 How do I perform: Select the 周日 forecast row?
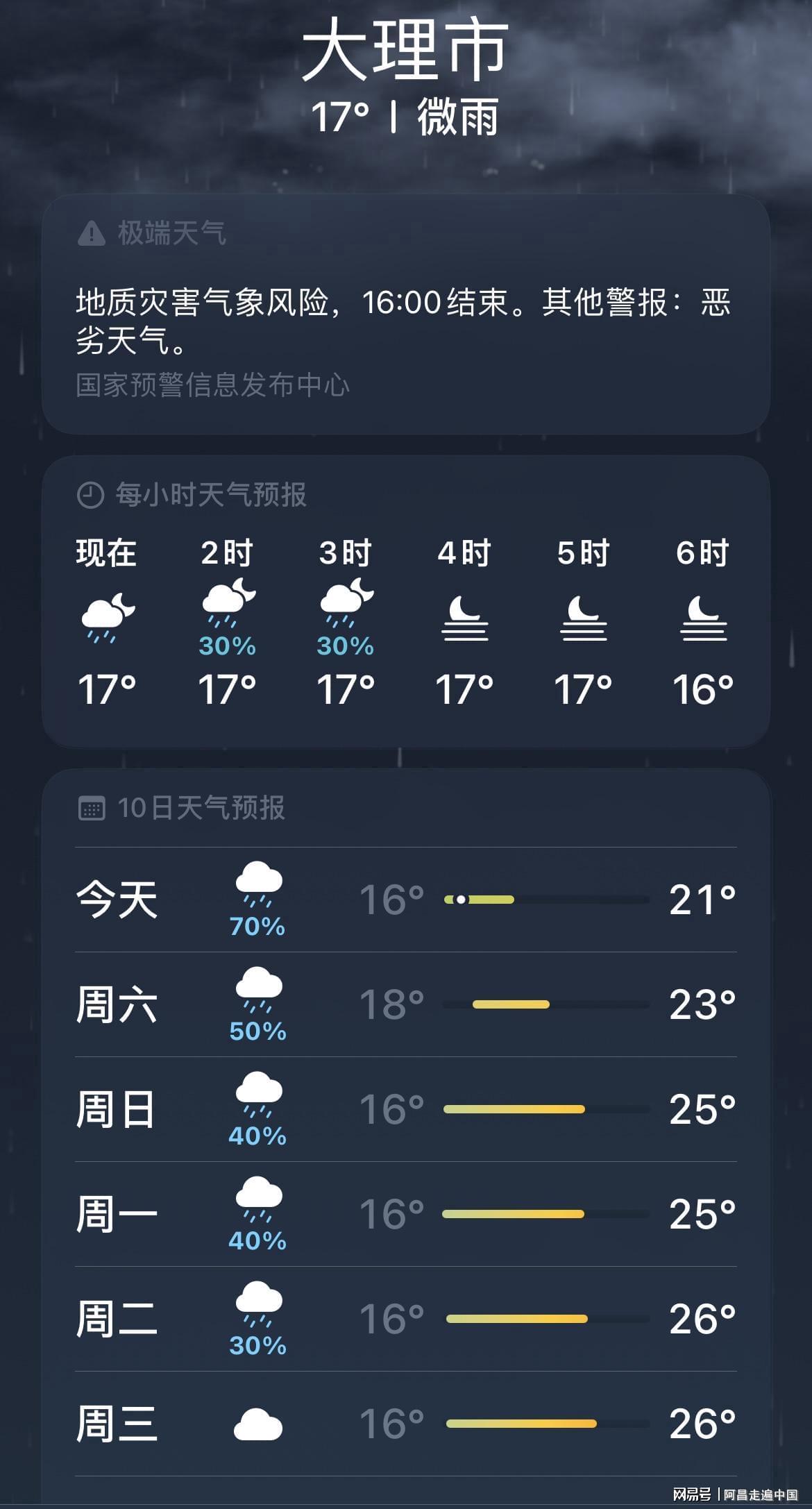pyautogui.click(x=405, y=1109)
